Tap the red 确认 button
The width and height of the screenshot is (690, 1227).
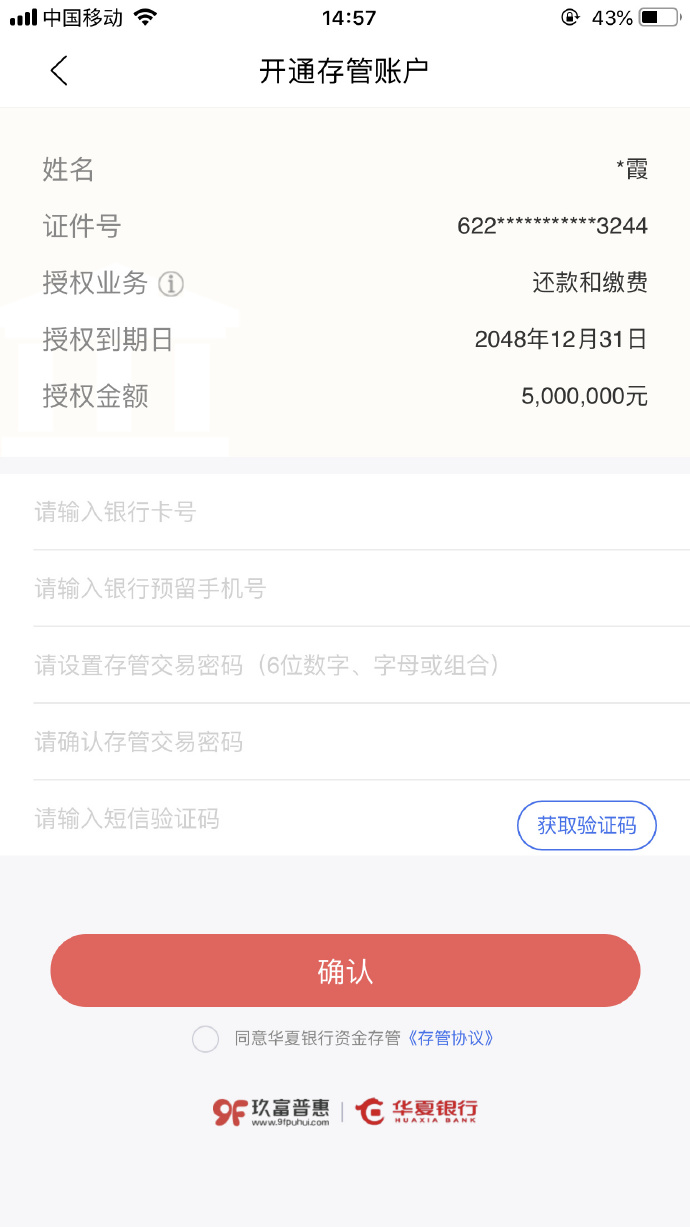click(345, 970)
